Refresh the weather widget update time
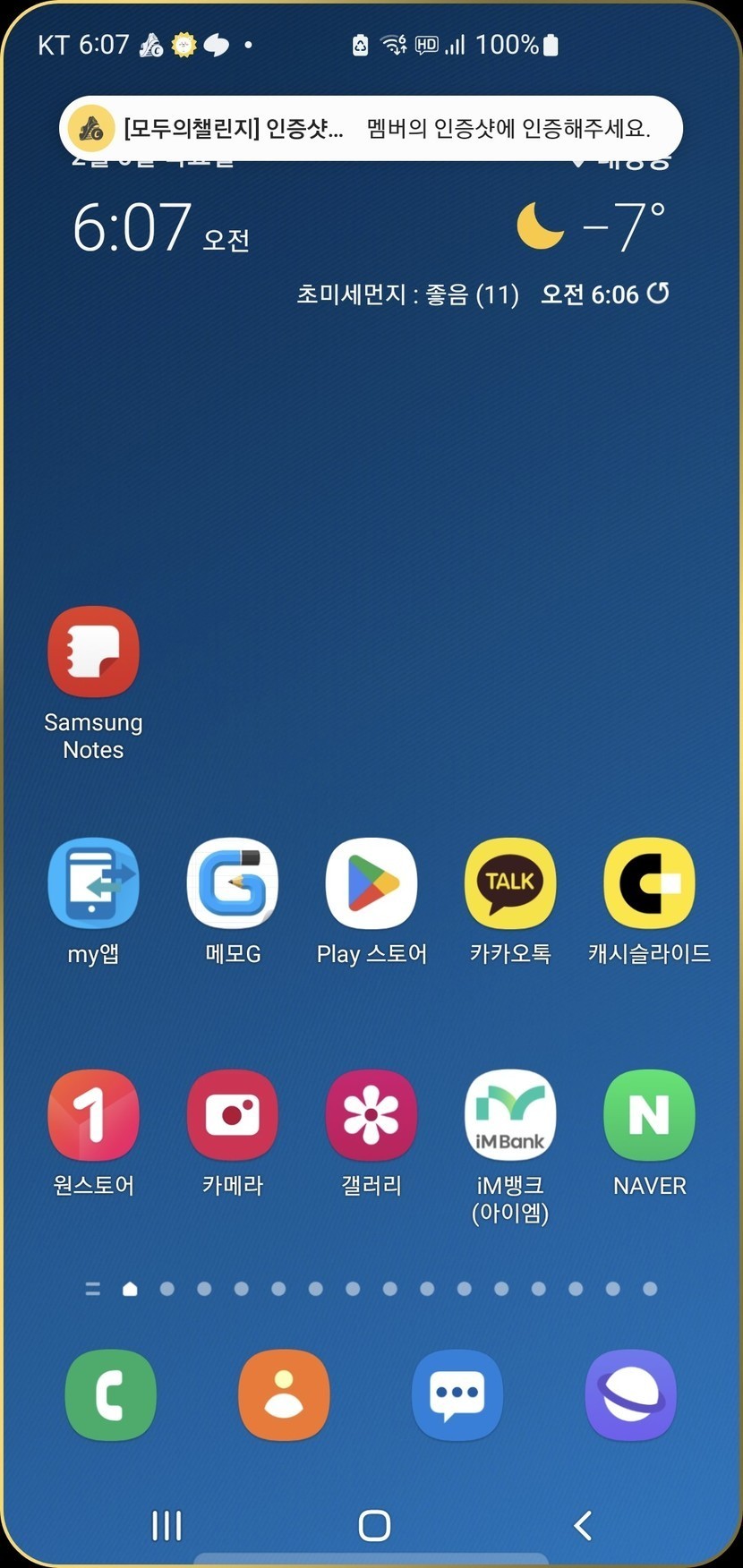 [658, 294]
